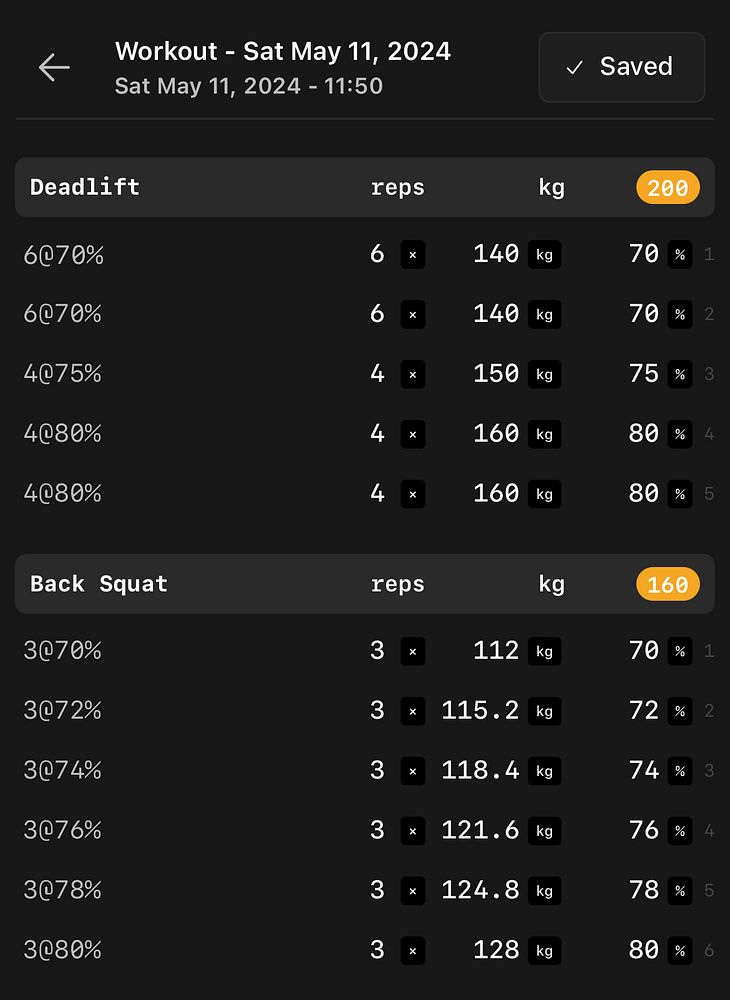
Task: Tap the Saved button
Action: 621,67
